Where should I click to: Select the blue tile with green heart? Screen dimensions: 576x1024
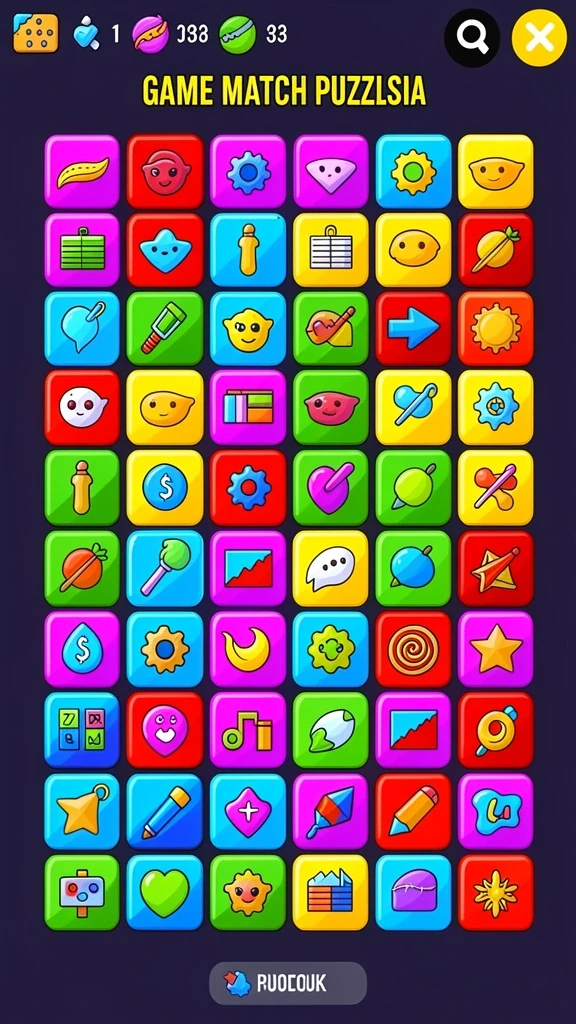165,892
